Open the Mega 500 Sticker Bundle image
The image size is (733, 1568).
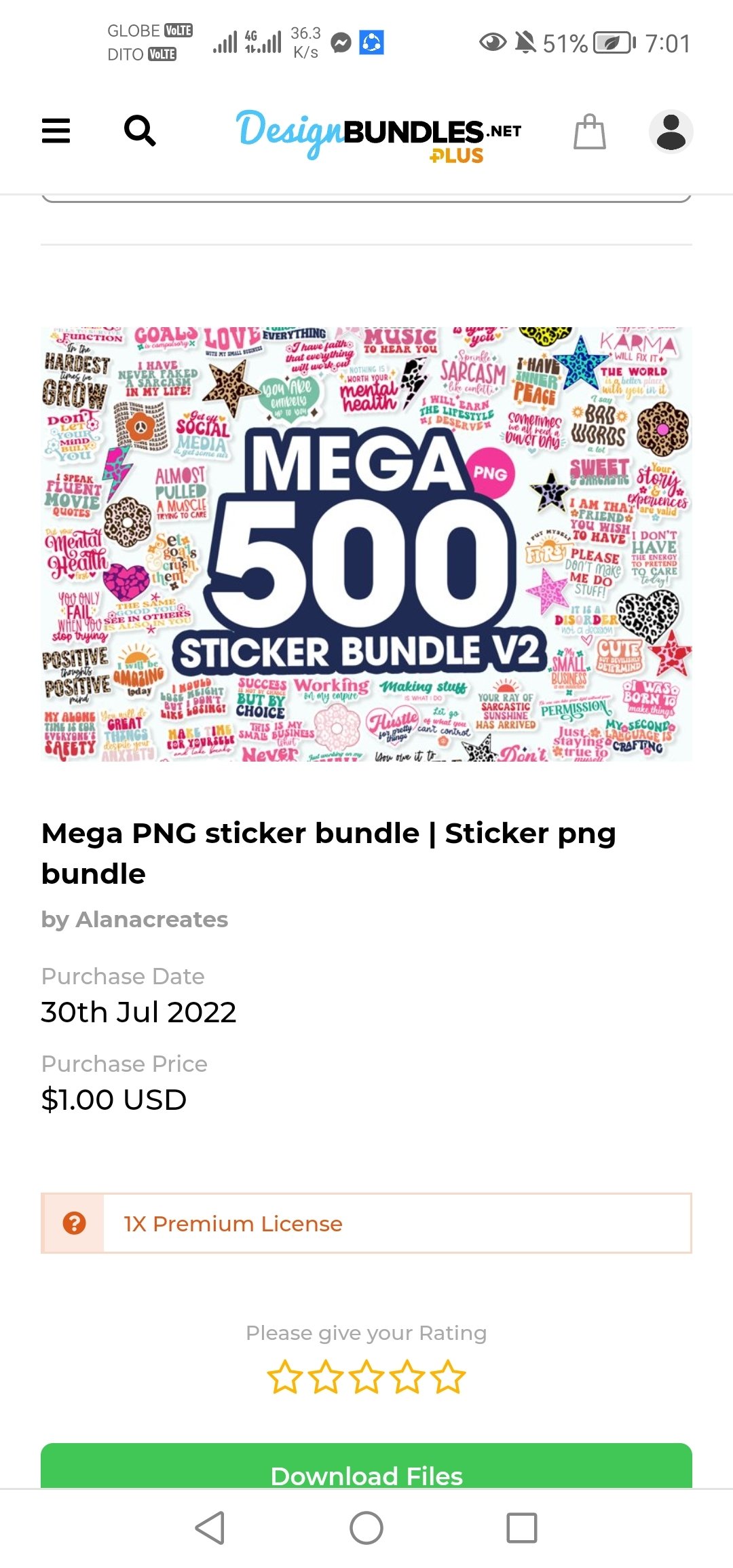[x=366, y=544]
